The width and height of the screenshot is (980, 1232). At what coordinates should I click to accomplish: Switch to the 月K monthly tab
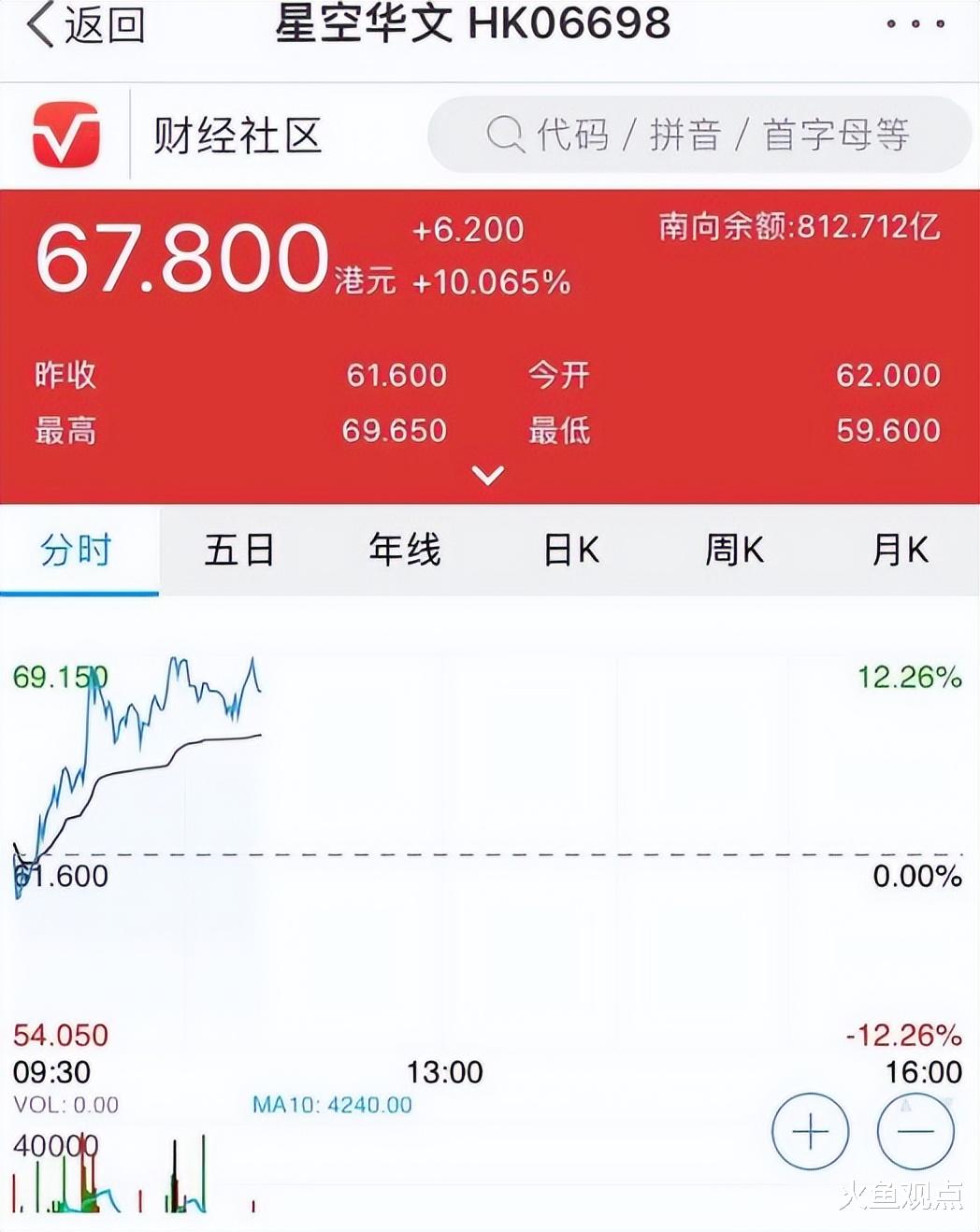(898, 552)
